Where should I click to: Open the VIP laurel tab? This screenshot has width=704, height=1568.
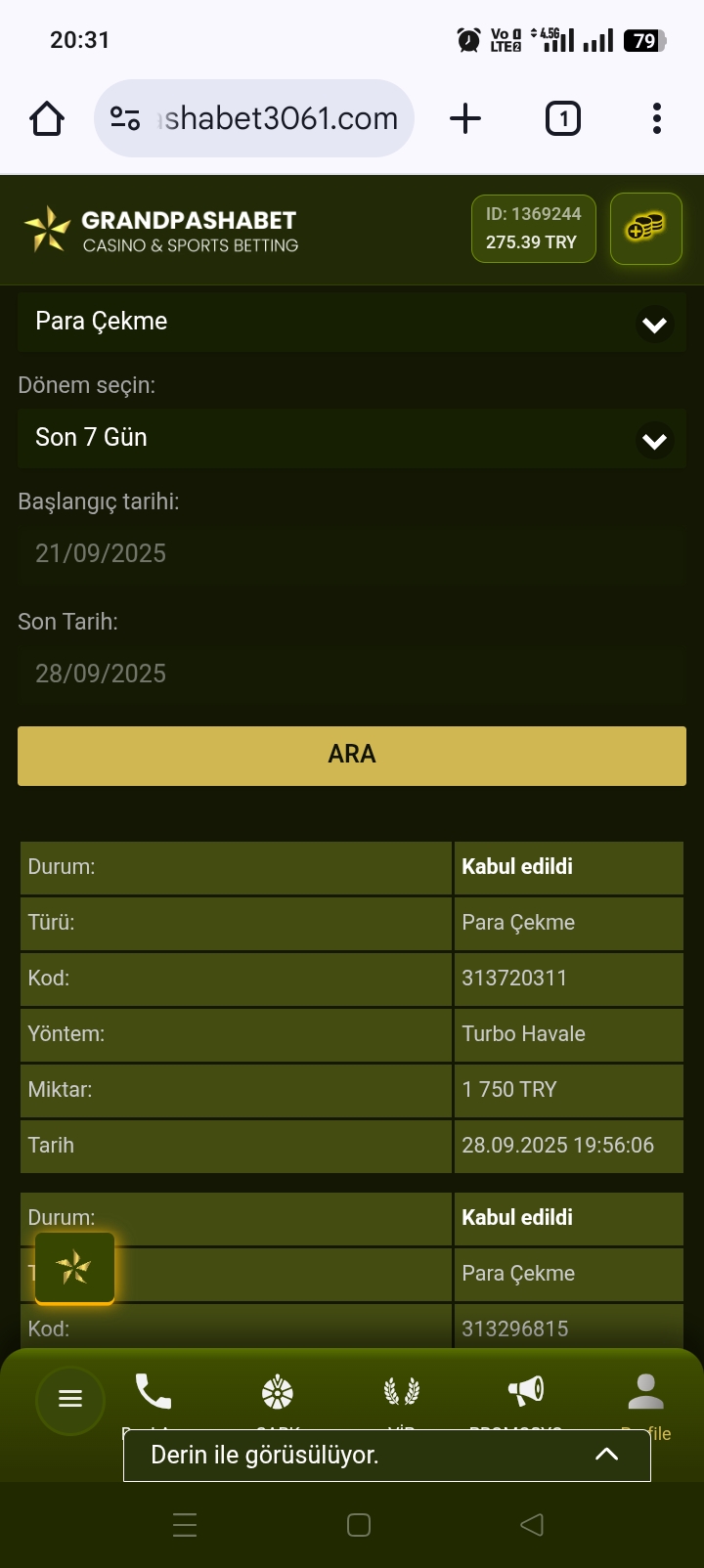point(402,1391)
